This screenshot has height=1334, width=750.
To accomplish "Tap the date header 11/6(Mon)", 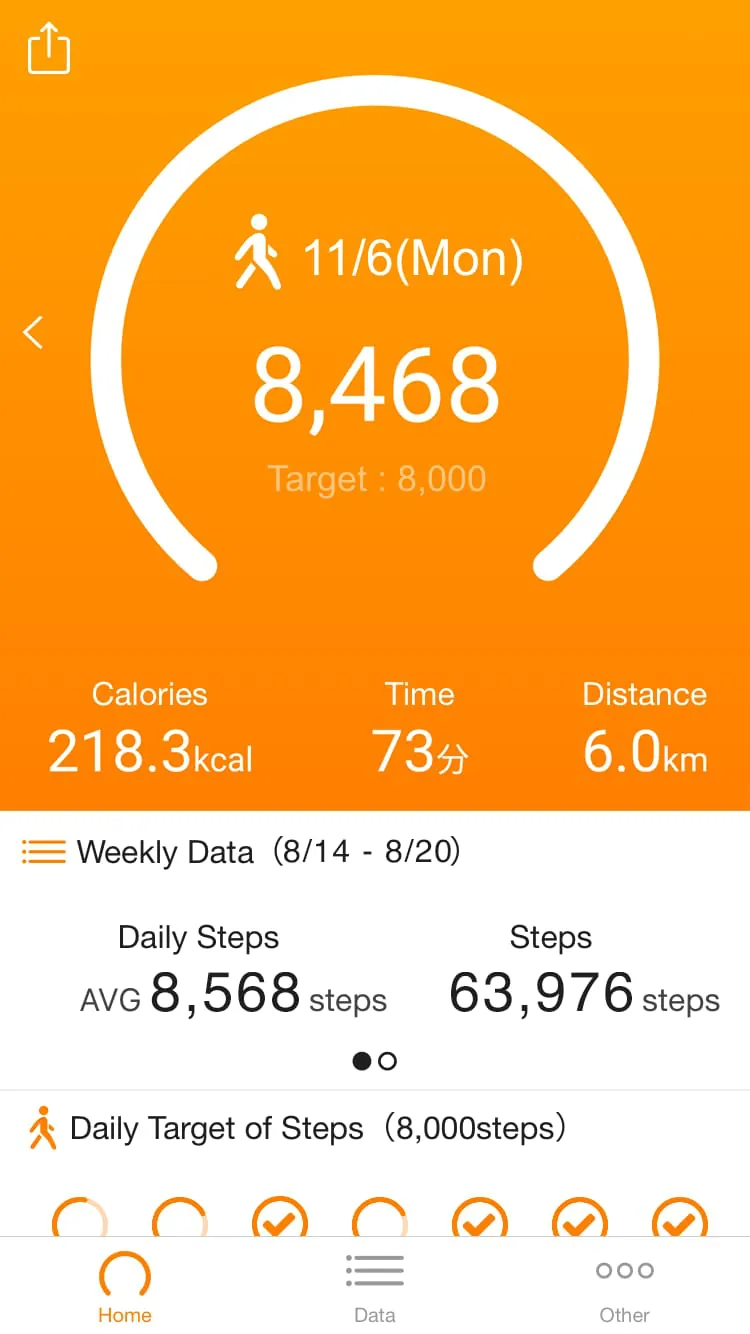I will (x=413, y=258).
